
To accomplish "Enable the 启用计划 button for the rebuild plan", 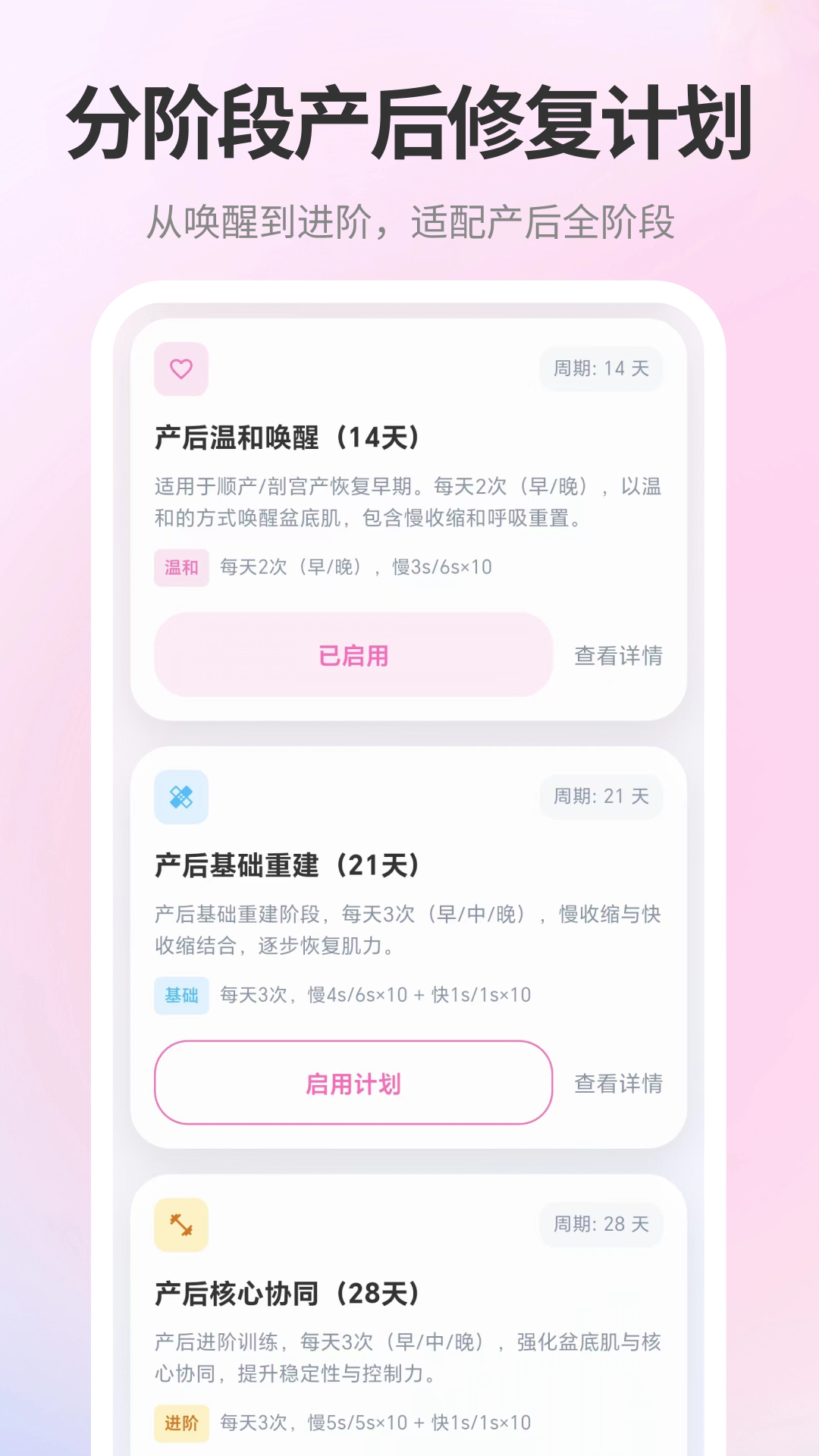I will [x=353, y=1083].
